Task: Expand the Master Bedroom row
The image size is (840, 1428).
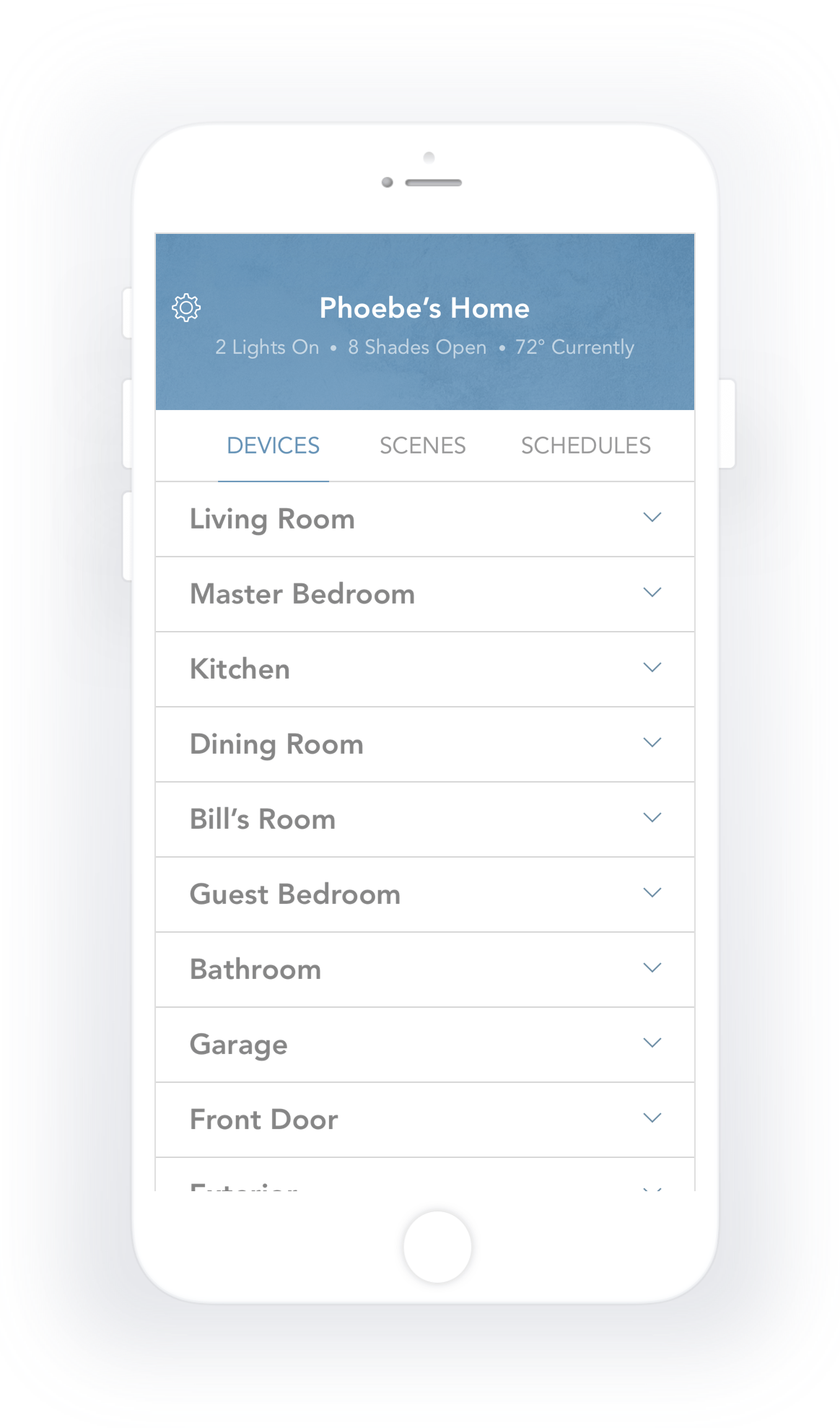Action: (x=652, y=593)
